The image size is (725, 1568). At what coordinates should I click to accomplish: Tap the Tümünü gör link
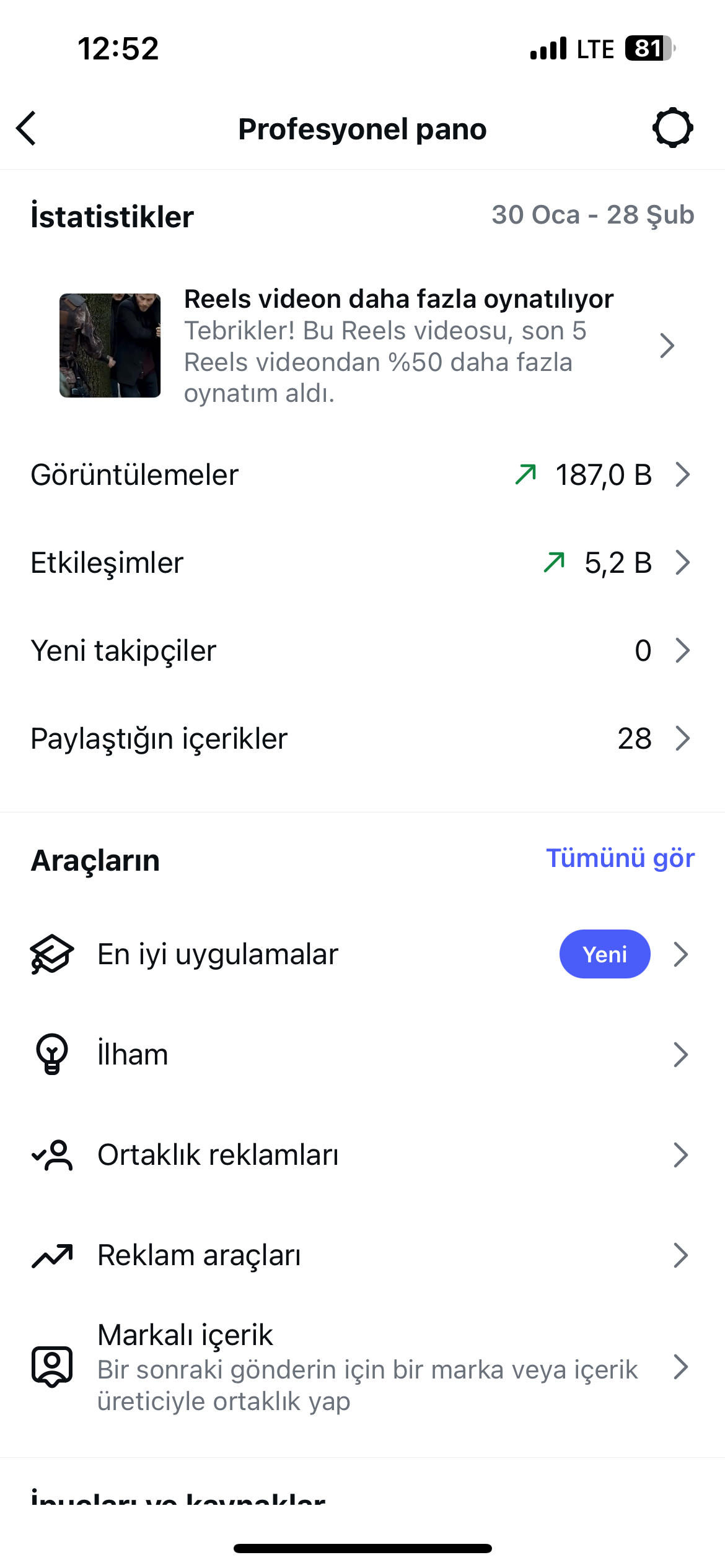pos(620,858)
